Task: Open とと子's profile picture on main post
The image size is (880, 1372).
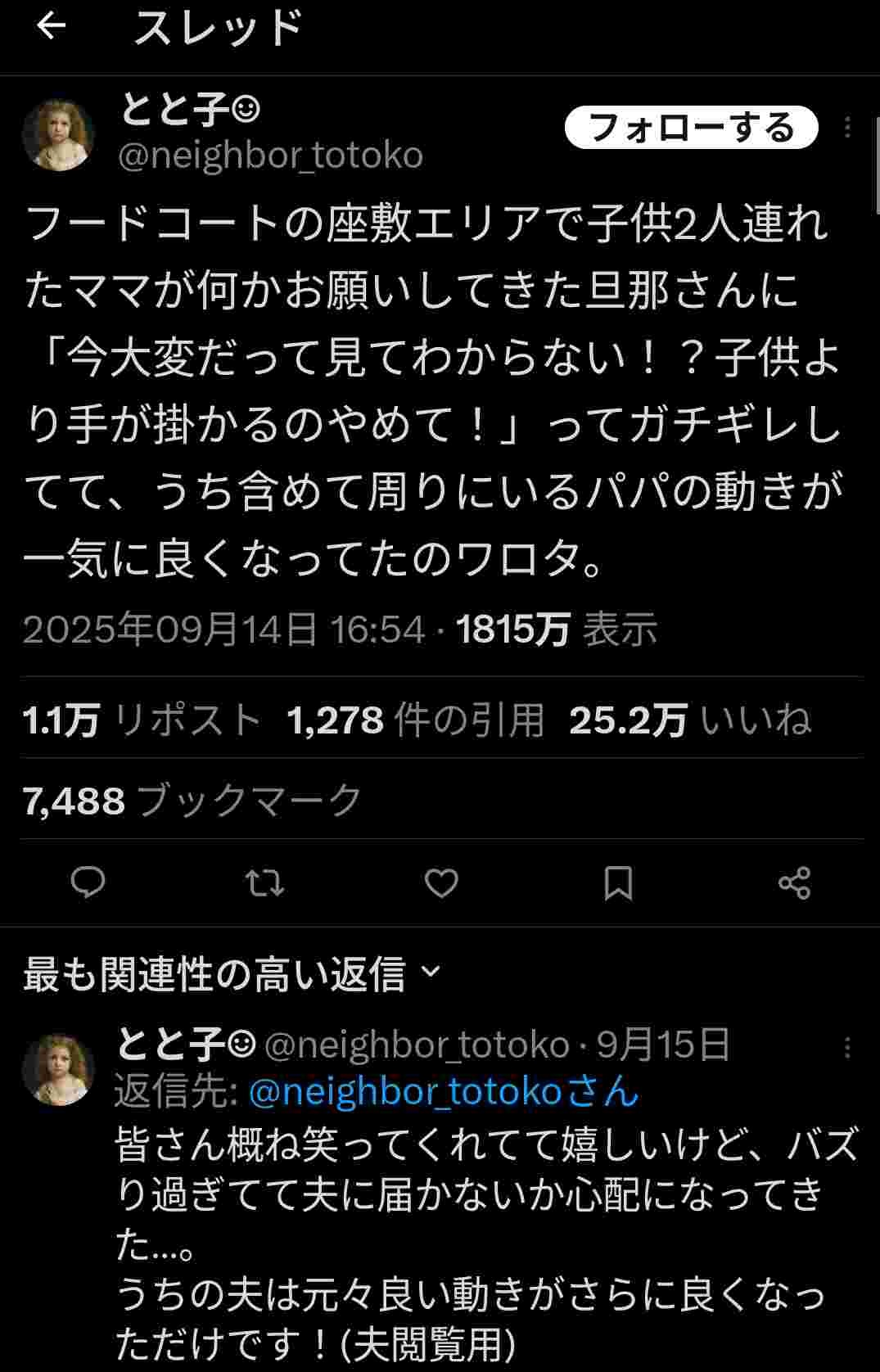Action: [x=58, y=135]
